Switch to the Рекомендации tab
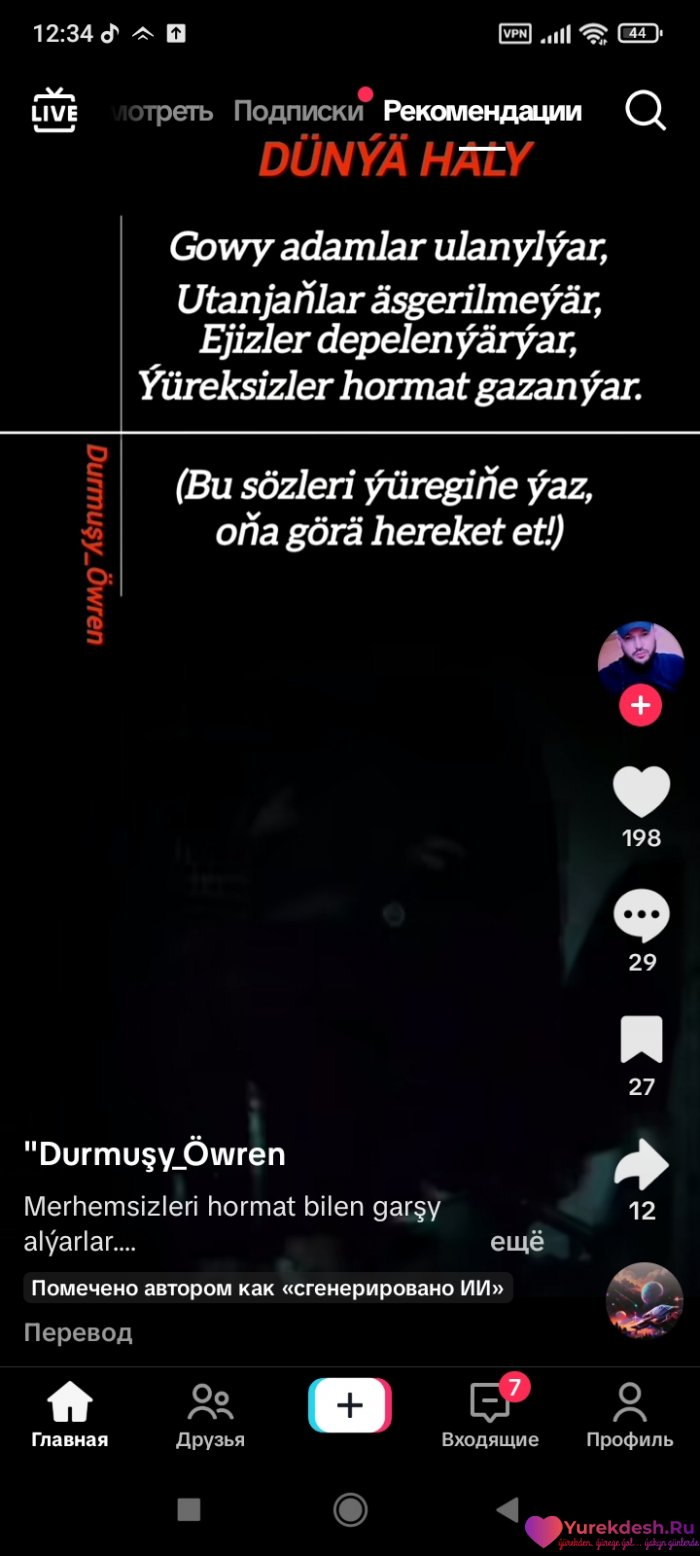The height and width of the screenshot is (1556, 700). point(482,111)
